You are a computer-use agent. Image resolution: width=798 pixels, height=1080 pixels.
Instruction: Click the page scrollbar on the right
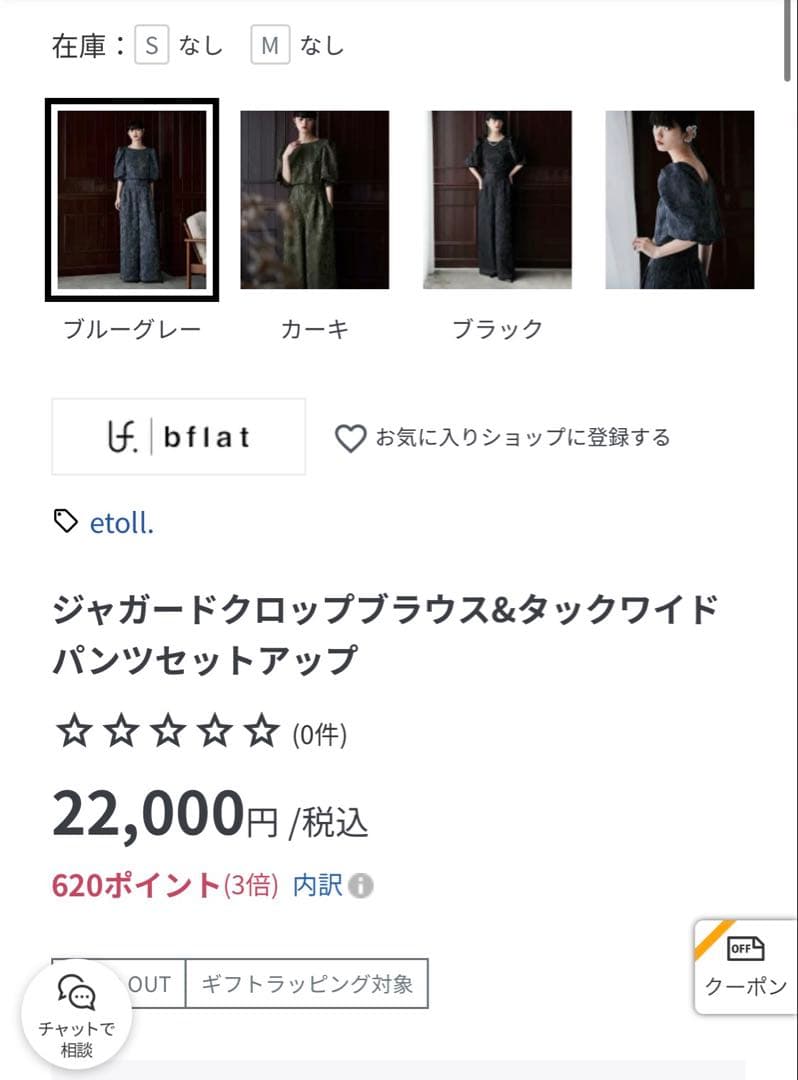(x=789, y=40)
